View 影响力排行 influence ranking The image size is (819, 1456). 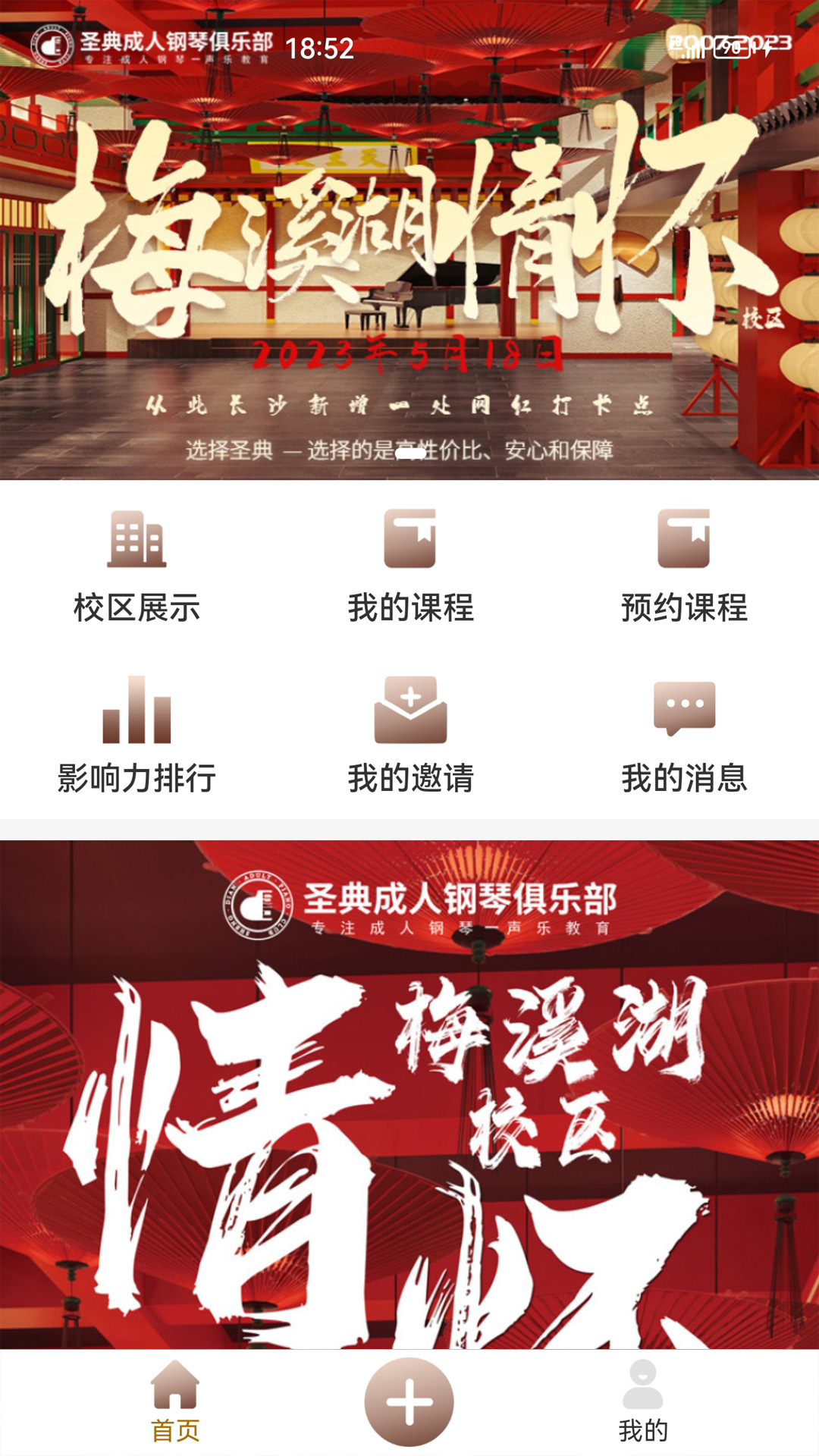(x=136, y=734)
